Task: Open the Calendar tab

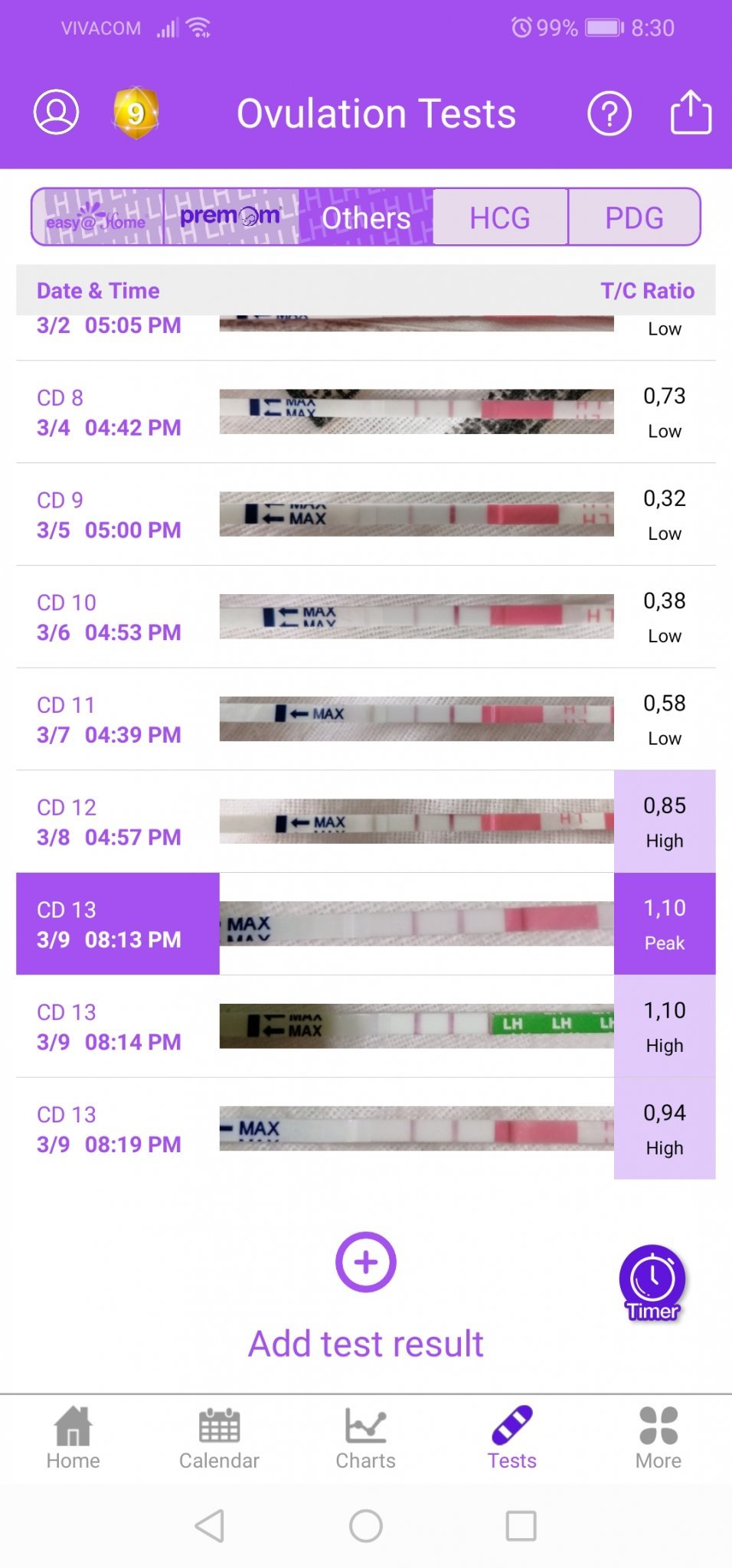Action: pyautogui.click(x=219, y=1438)
